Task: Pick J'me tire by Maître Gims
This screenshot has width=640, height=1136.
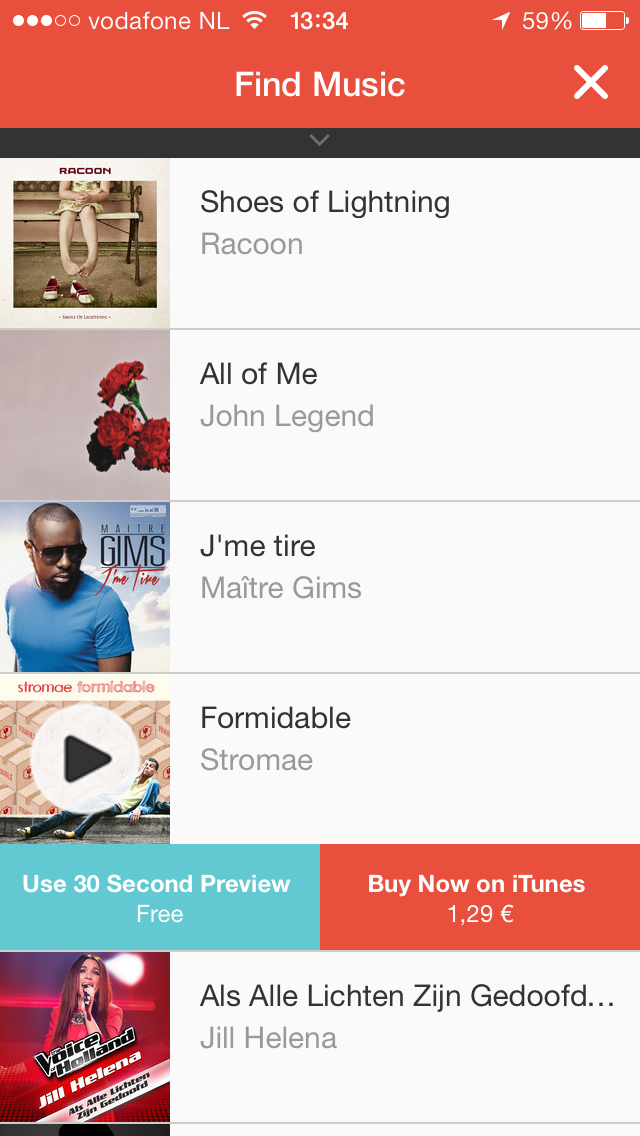Action: click(320, 588)
